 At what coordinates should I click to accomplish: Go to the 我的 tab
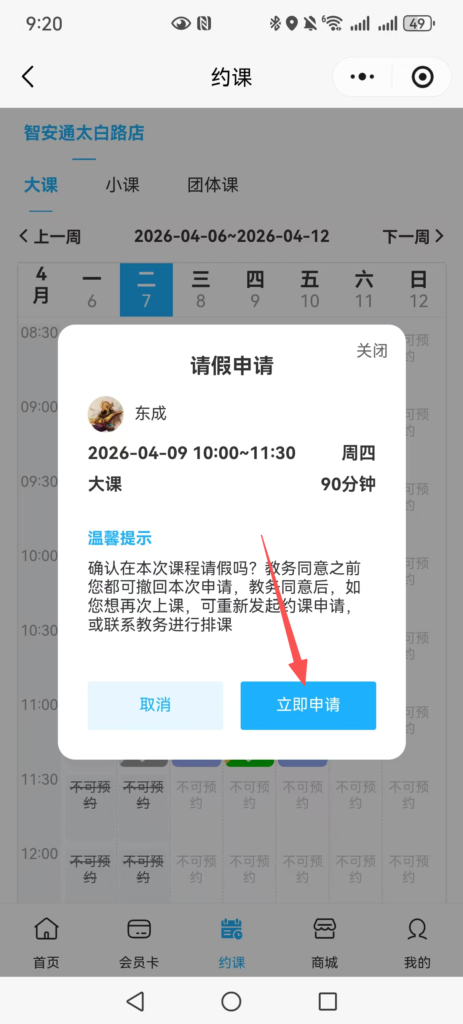tap(417, 942)
